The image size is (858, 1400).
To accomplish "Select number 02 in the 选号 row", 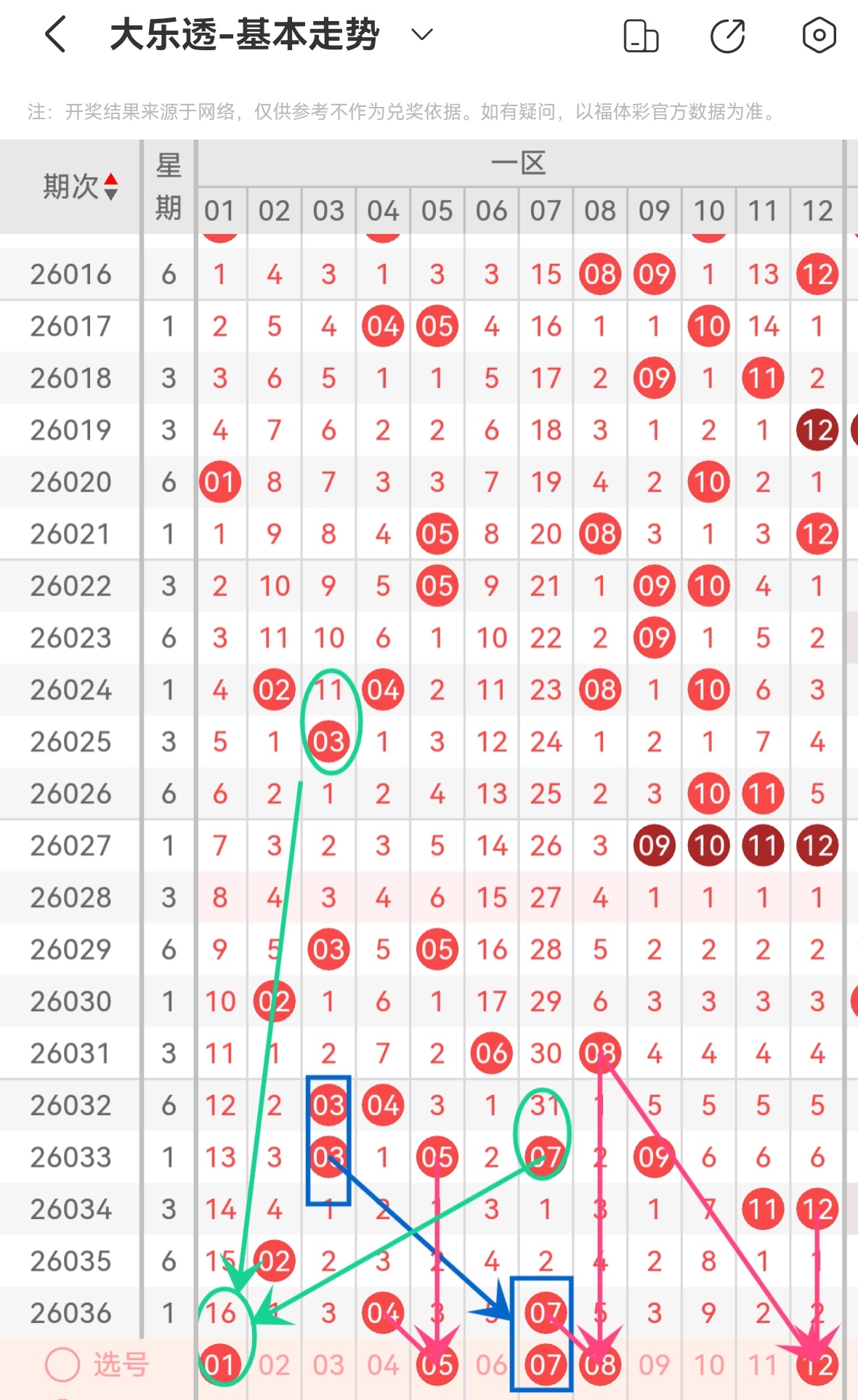I will point(274,1365).
